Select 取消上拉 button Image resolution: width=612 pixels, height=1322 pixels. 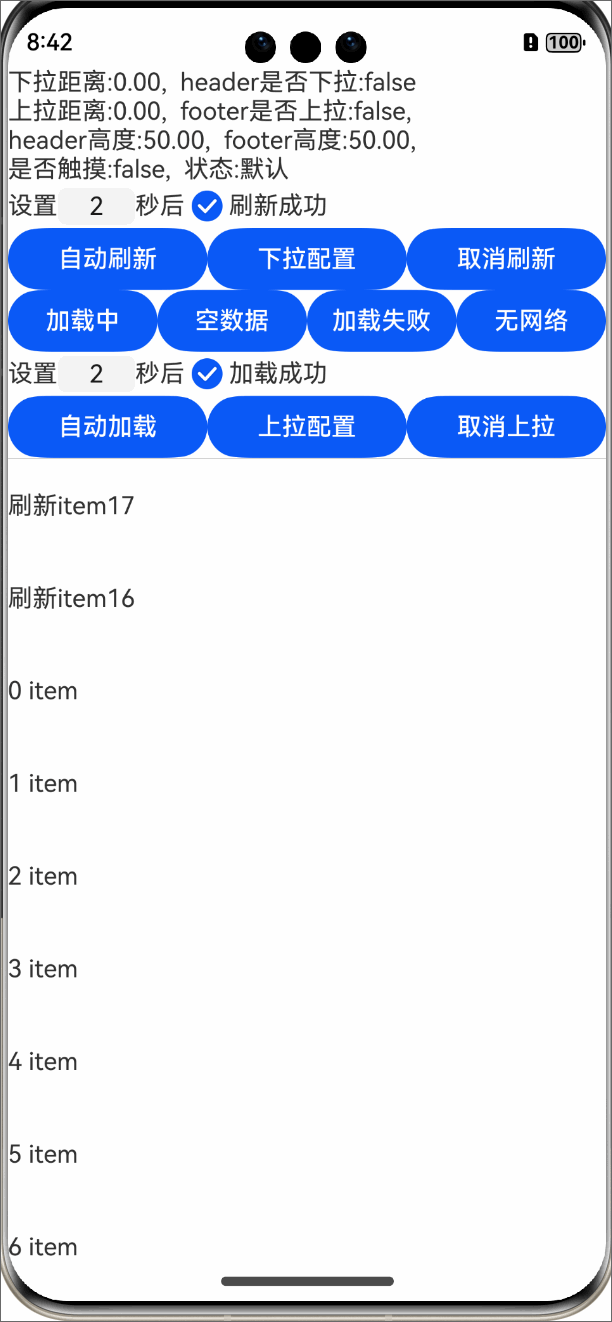[506, 427]
